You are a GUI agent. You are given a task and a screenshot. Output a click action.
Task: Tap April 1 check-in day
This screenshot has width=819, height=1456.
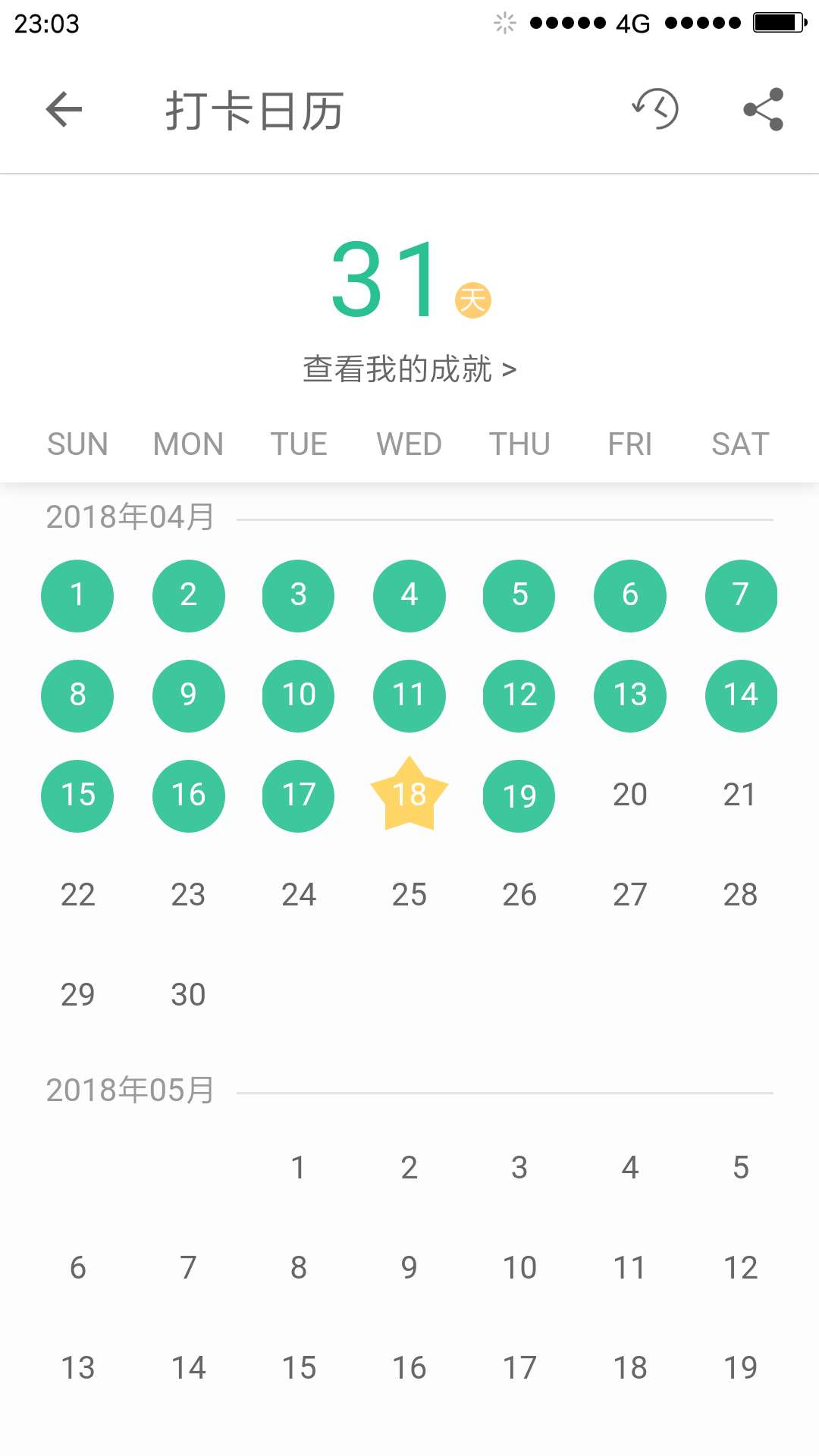[77, 595]
